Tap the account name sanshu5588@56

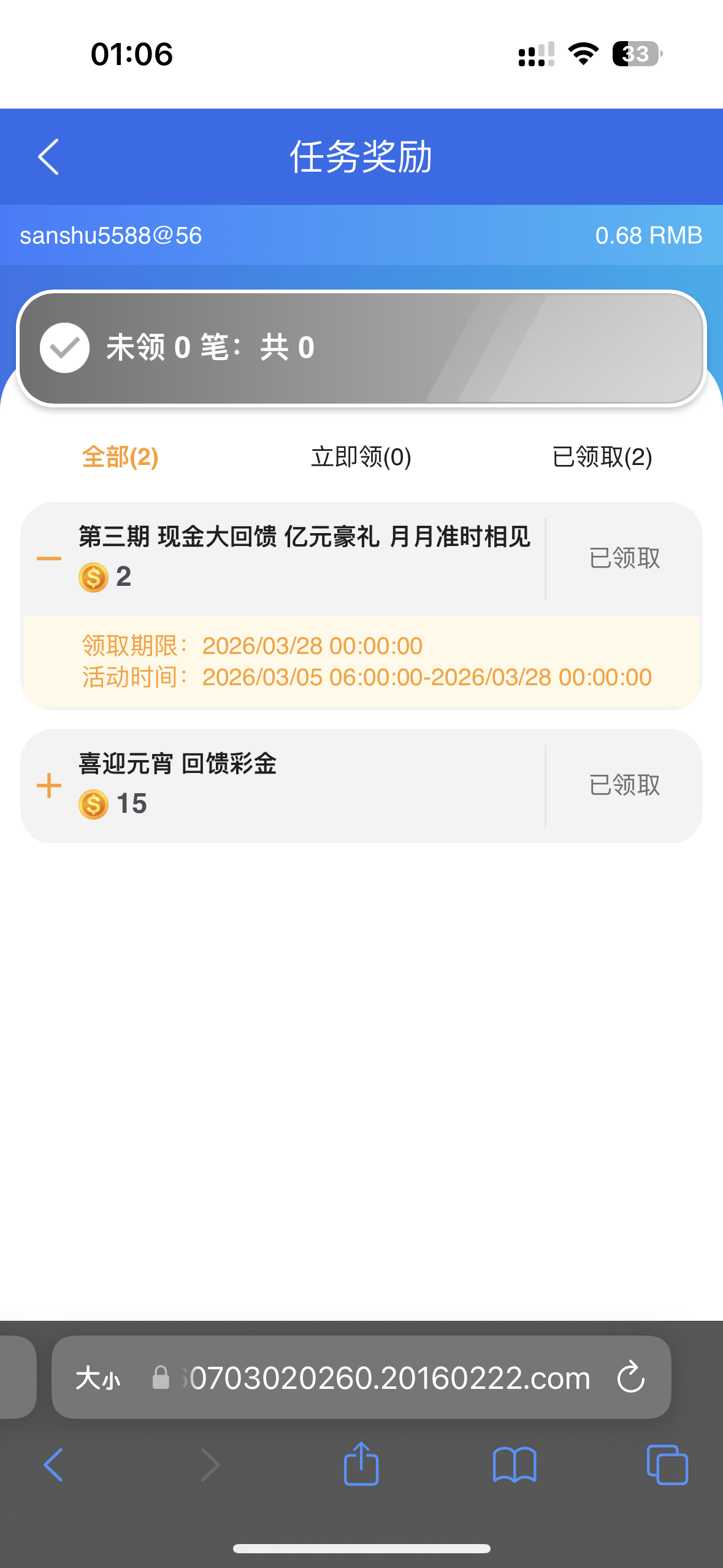[111, 235]
